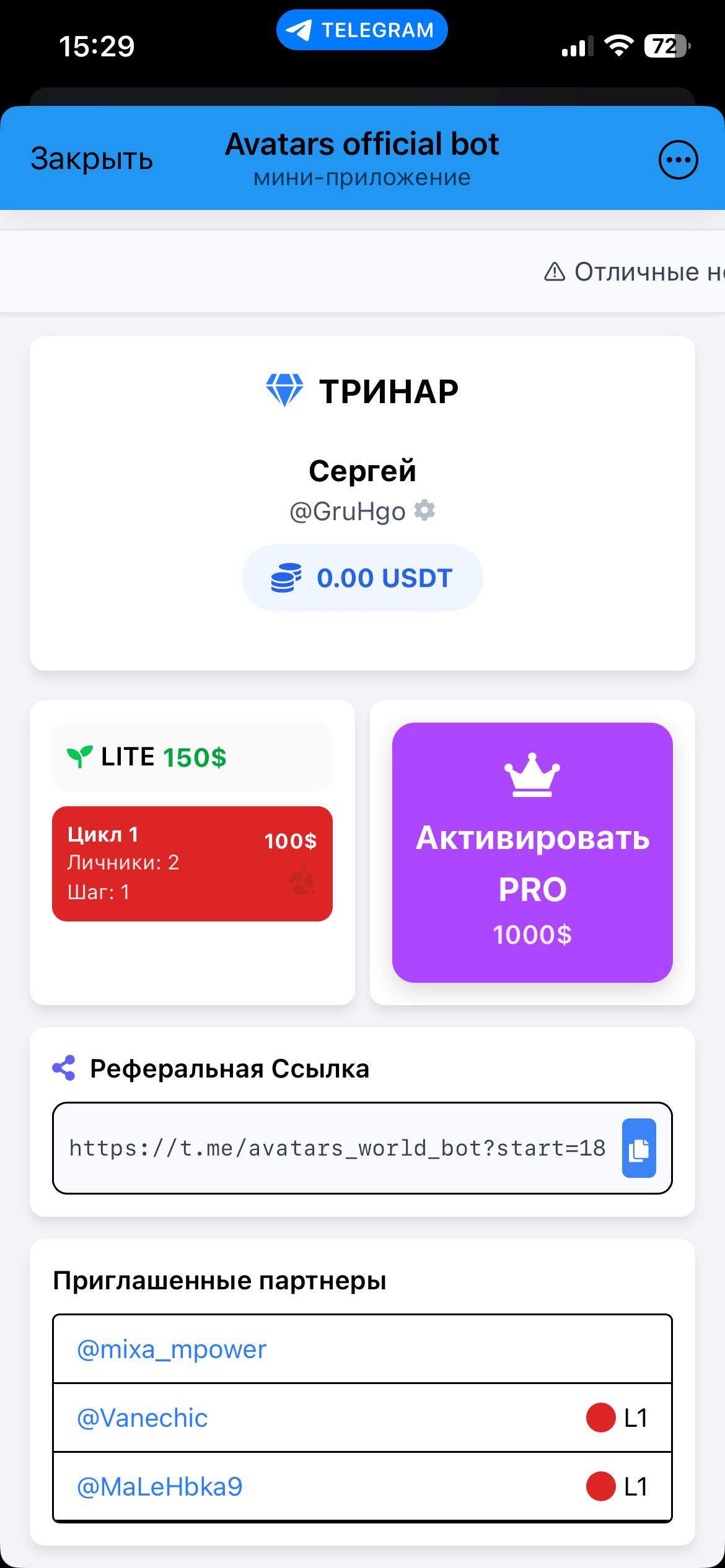
Task: Open partner @Vanechic
Action: (x=143, y=1418)
